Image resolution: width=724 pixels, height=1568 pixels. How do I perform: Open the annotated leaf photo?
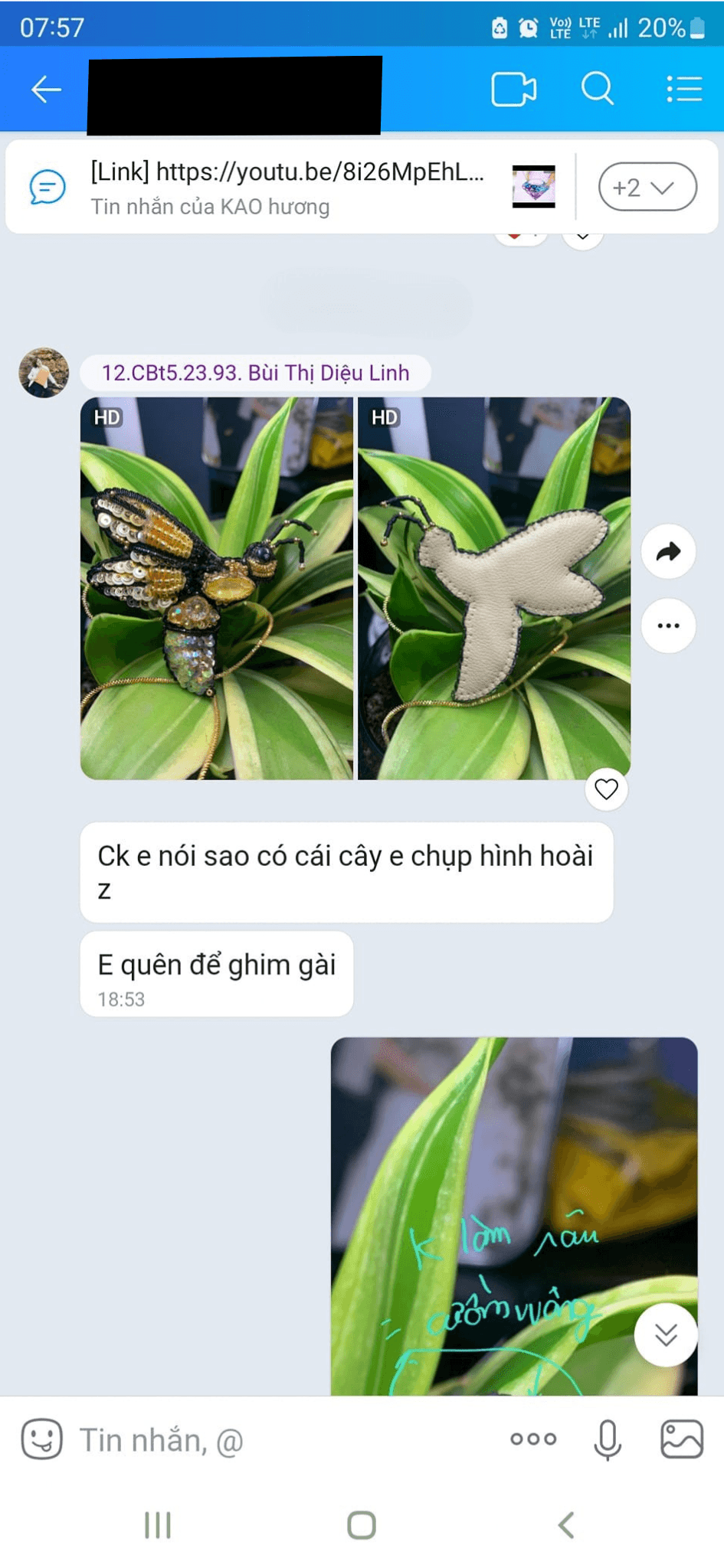coord(514,1216)
